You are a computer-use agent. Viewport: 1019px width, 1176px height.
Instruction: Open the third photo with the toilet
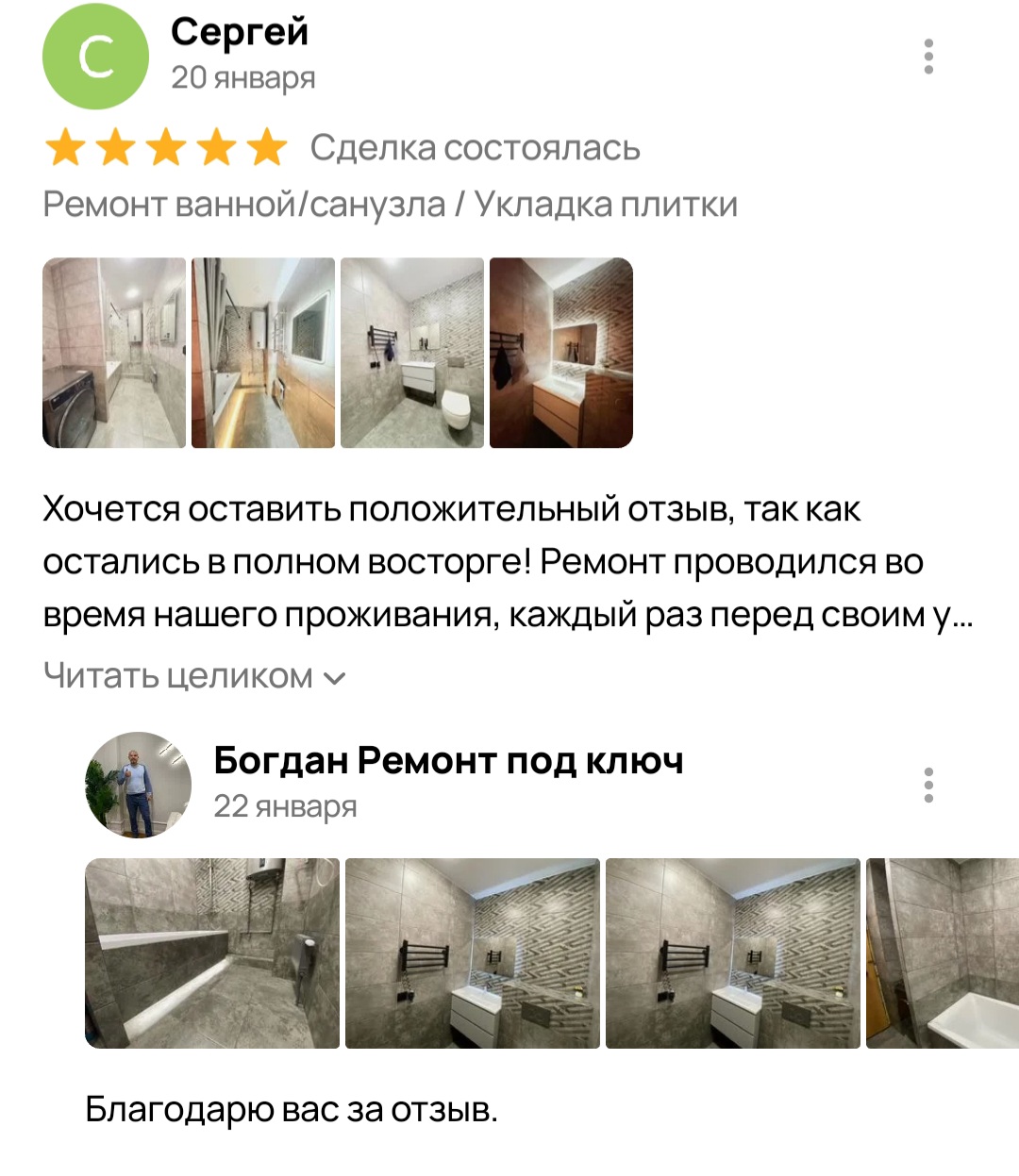412,353
